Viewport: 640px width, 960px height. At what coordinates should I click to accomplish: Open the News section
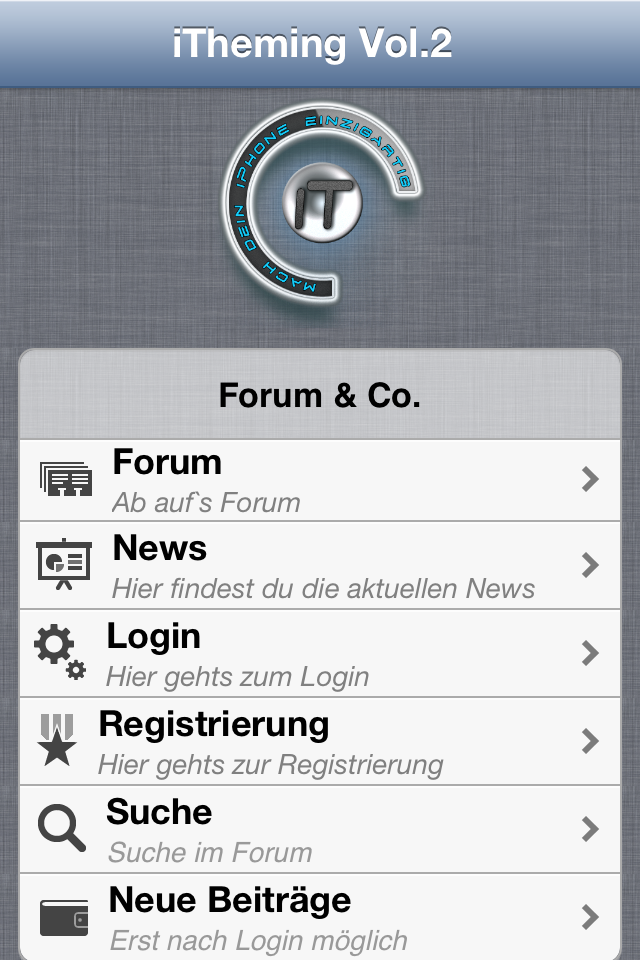320,566
